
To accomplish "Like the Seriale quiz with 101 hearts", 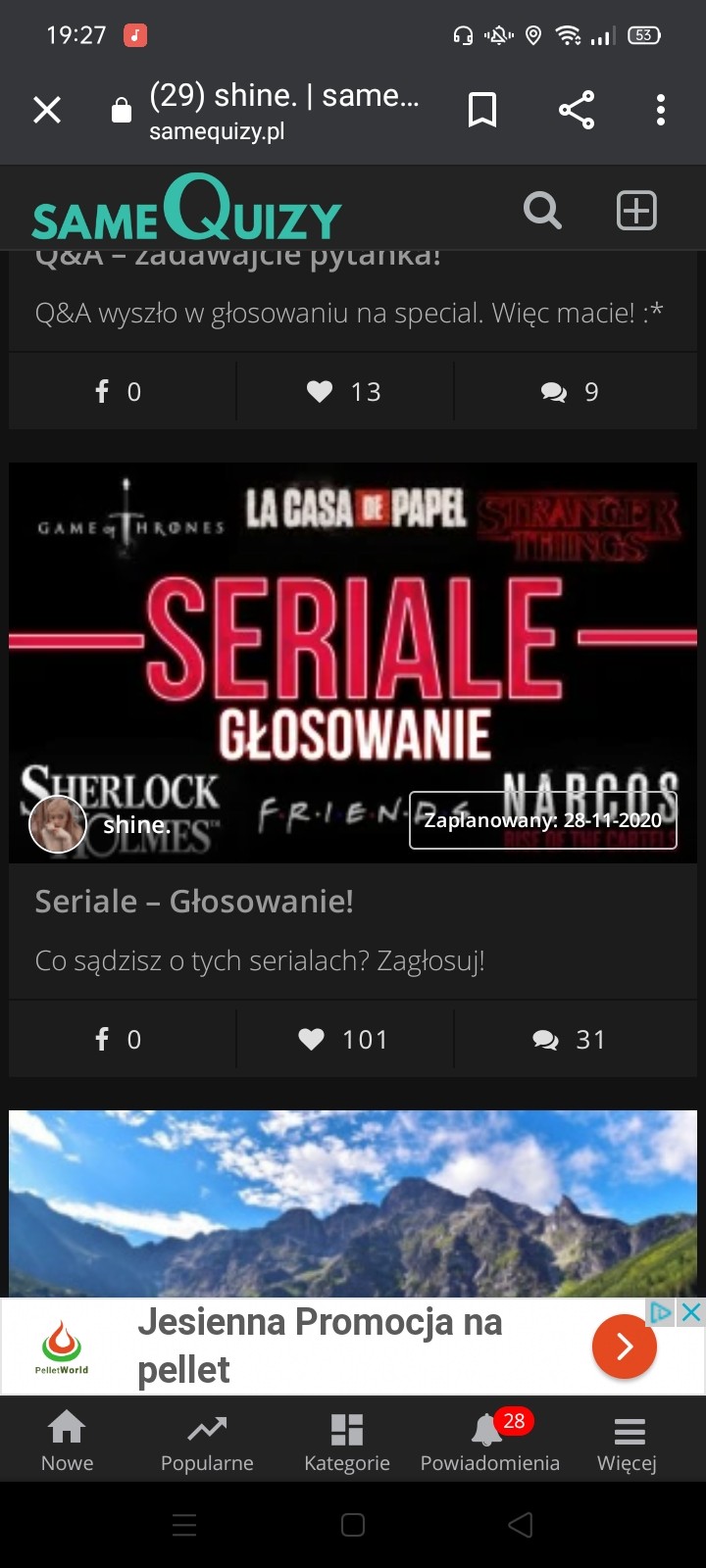I will coord(344,1040).
